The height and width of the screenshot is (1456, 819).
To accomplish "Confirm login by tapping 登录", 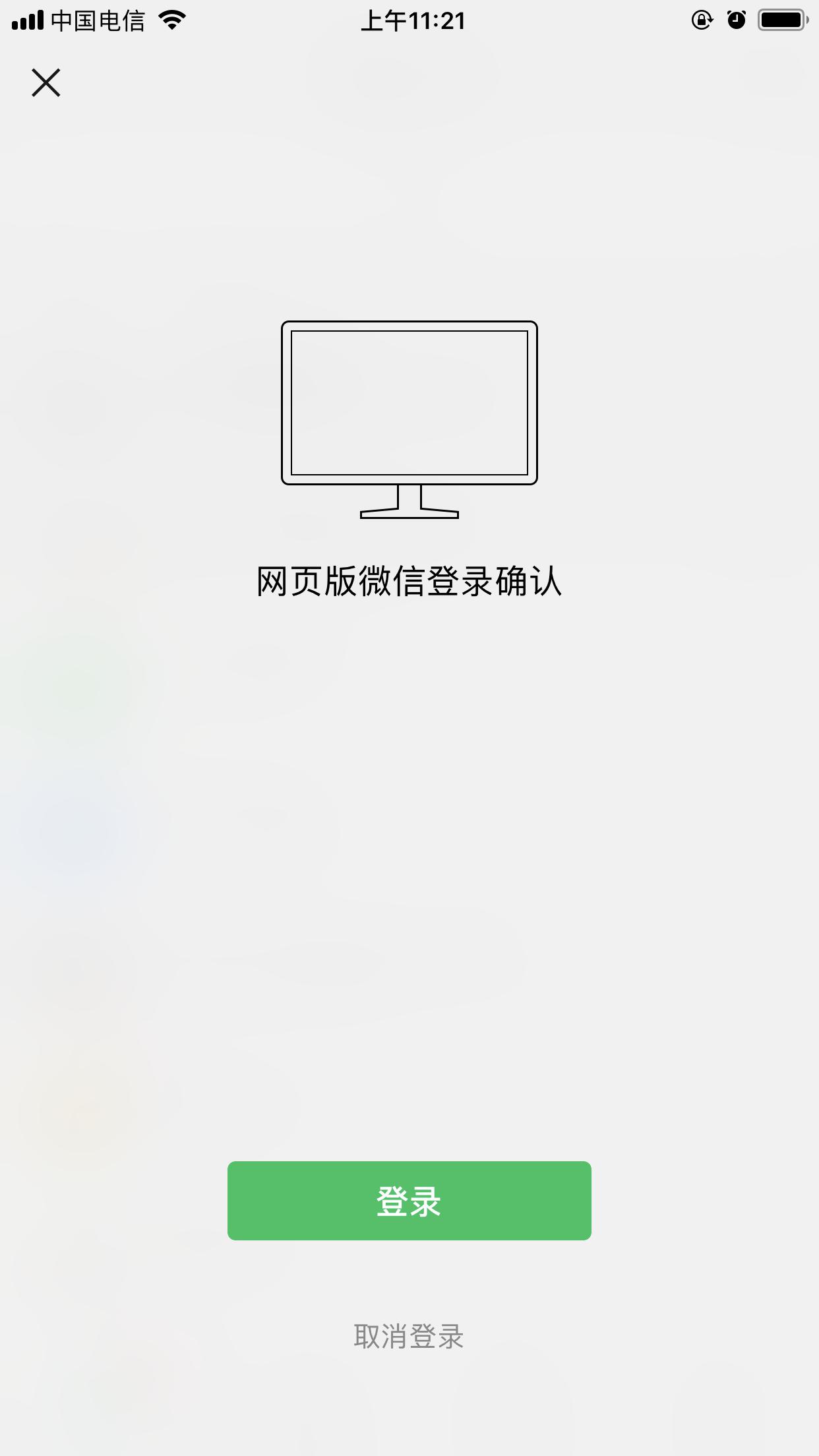I will tap(409, 1200).
